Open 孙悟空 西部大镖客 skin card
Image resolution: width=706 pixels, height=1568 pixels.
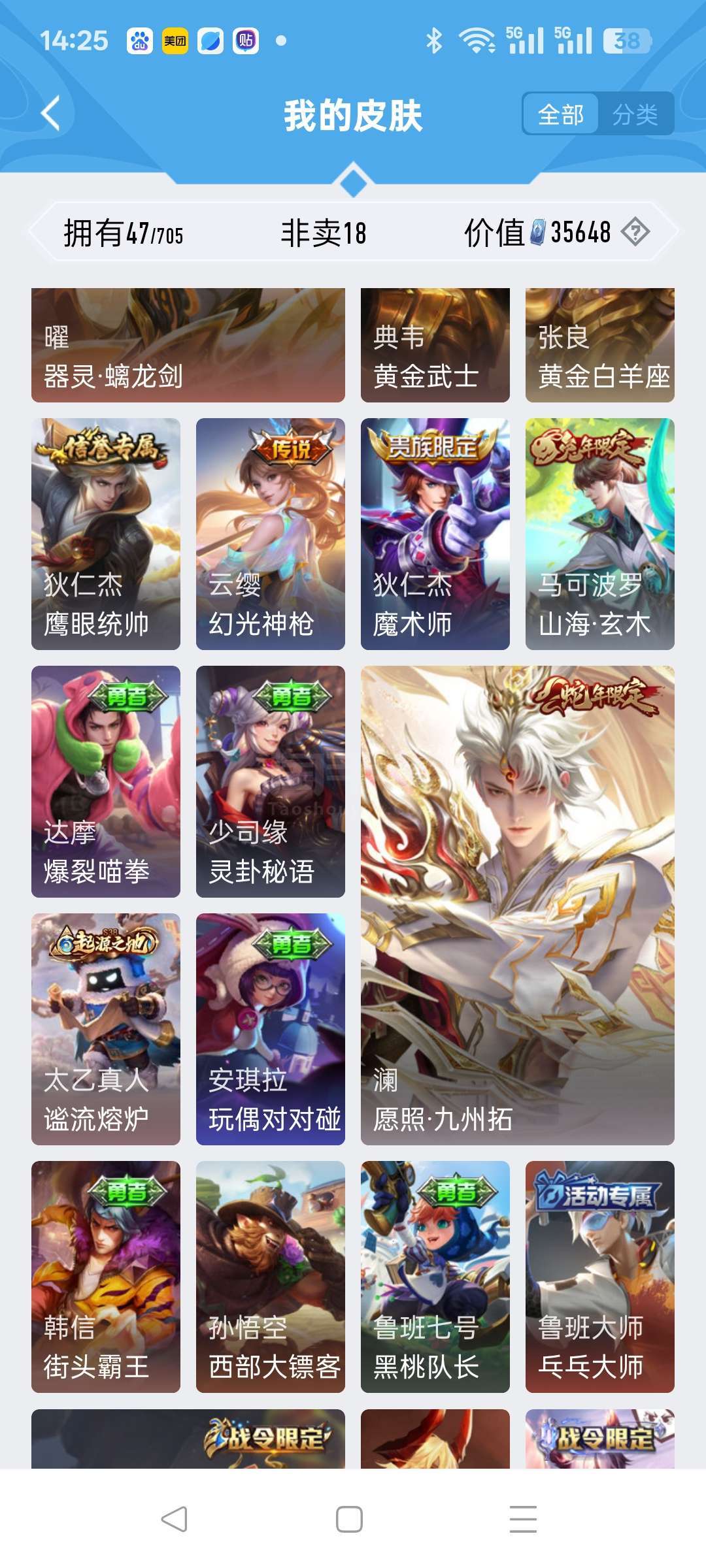(x=271, y=1277)
